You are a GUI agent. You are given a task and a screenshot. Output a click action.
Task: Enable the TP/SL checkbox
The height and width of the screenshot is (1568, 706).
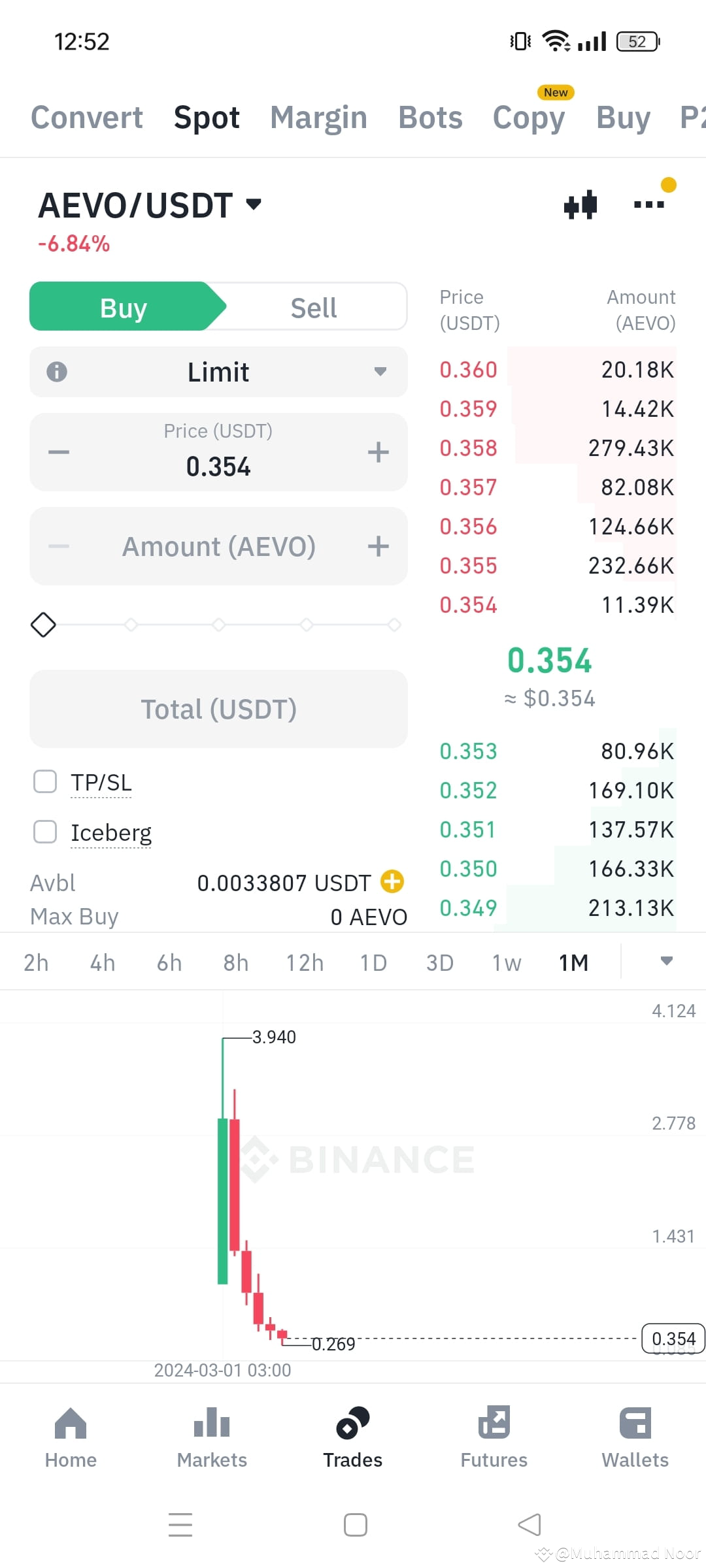click(x=45, y=781)
